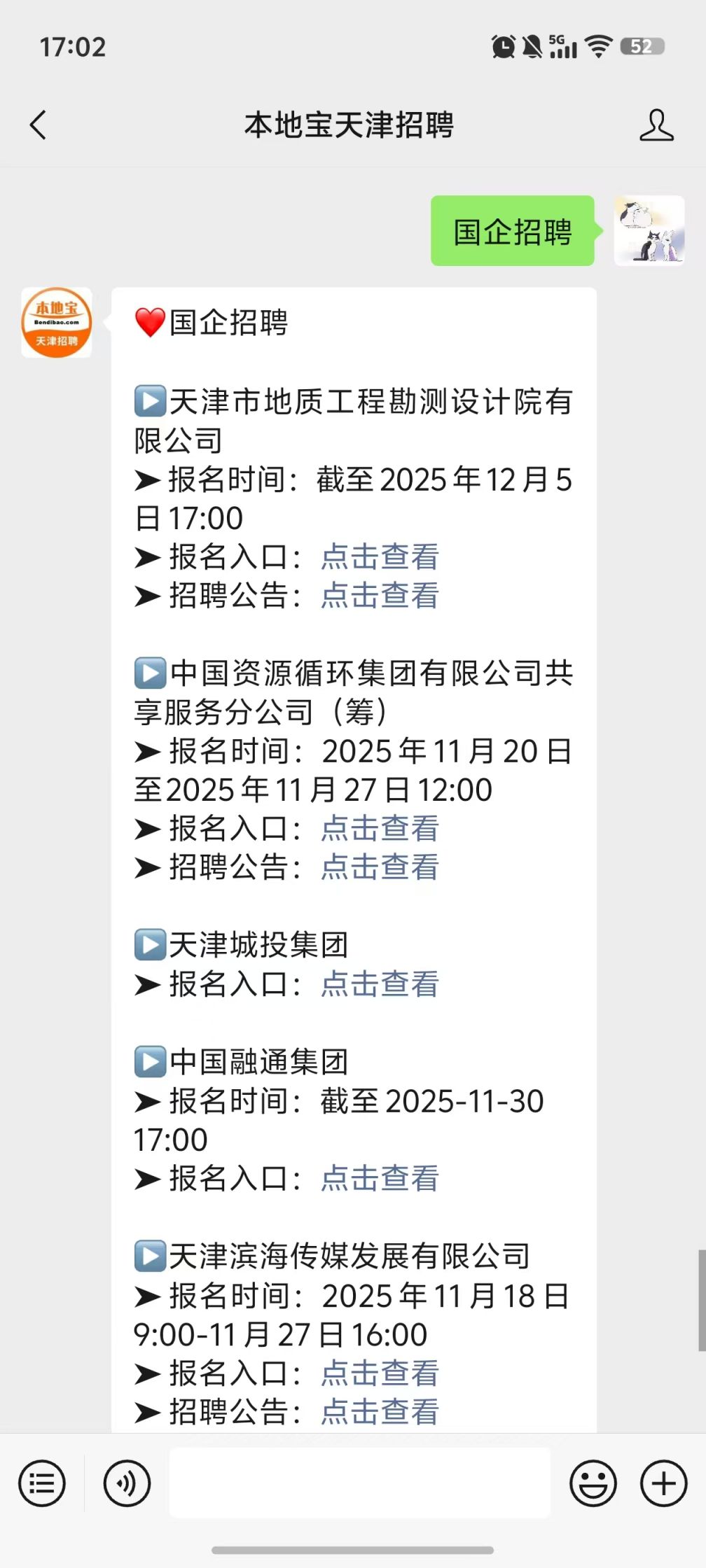Switch to voice input mode

tap(127, 1483)
